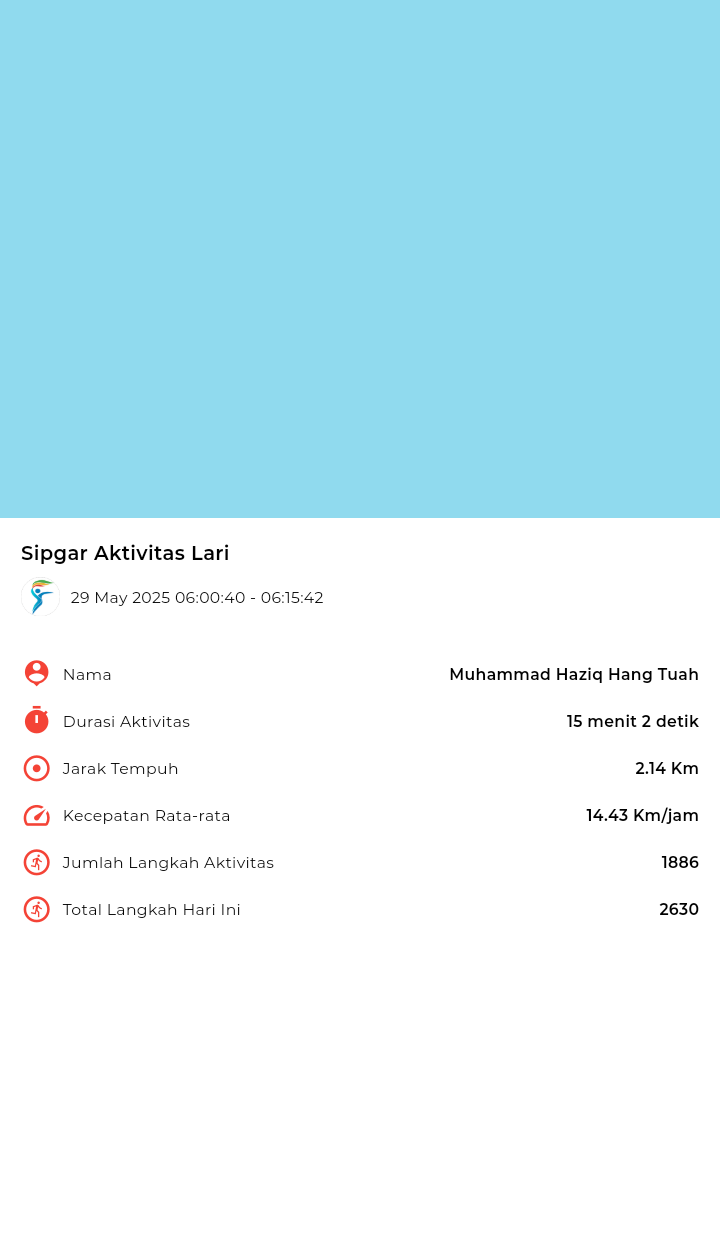Click the distance value 2.14 Km
The height and width of the screenshot is (1251, 720).
click(x=667, y=768)
